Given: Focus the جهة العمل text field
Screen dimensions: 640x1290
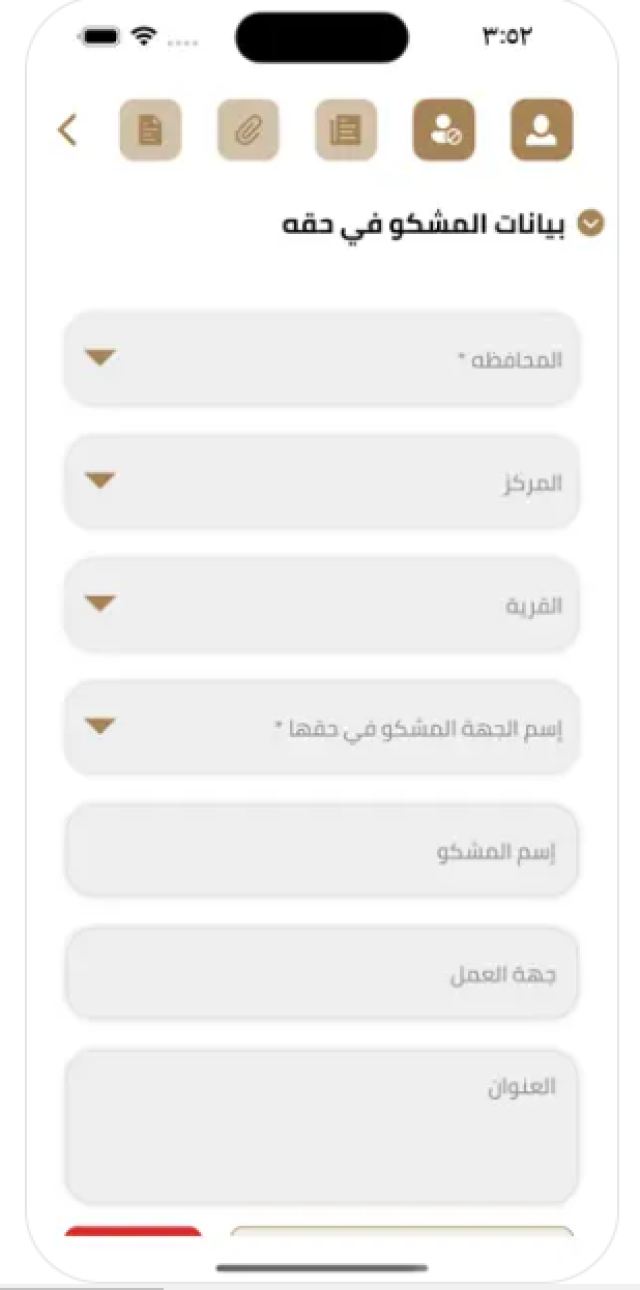Looking at the screenshot, I should click(x=322, y=974).
